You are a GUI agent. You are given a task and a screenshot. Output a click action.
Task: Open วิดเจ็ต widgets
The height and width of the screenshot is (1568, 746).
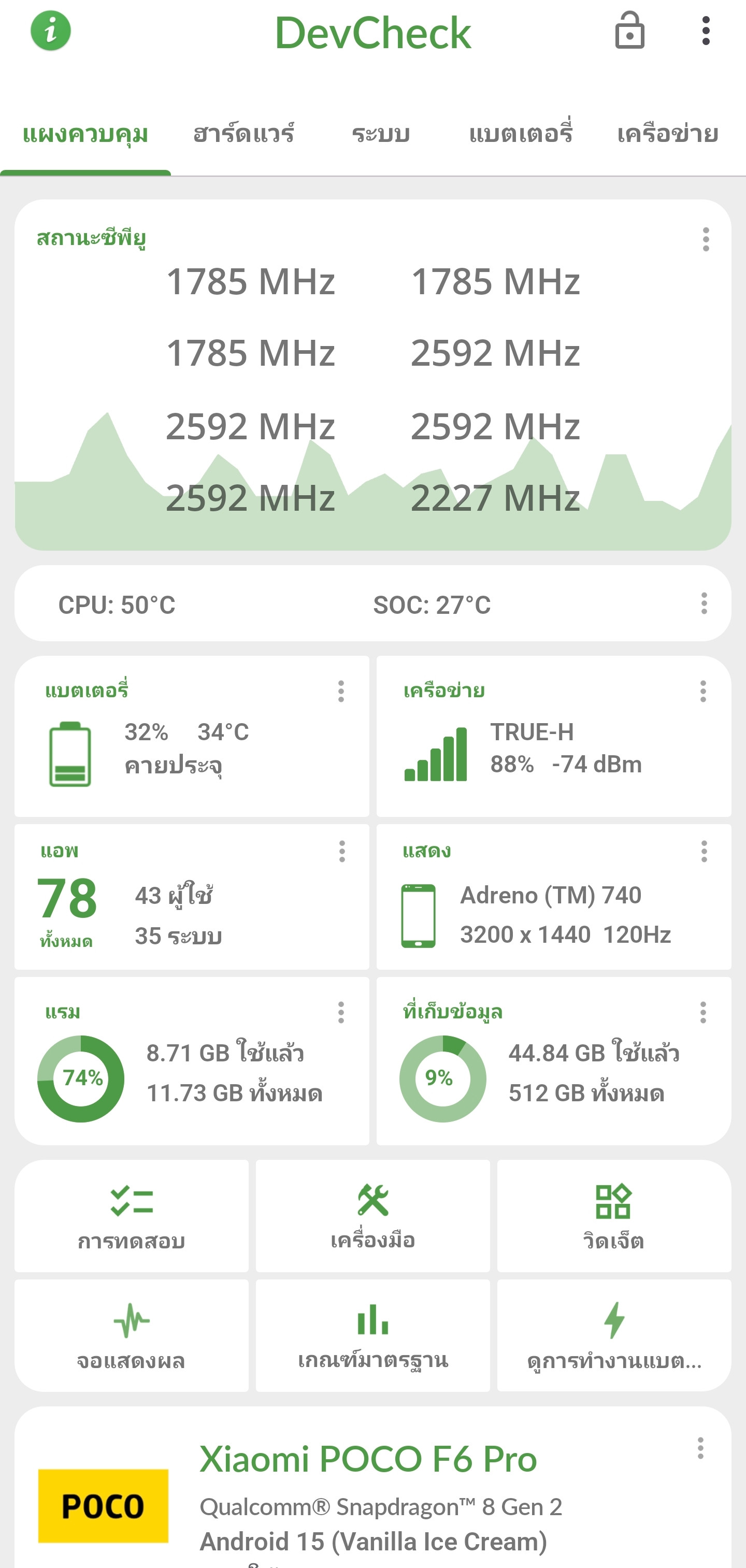614,1216
